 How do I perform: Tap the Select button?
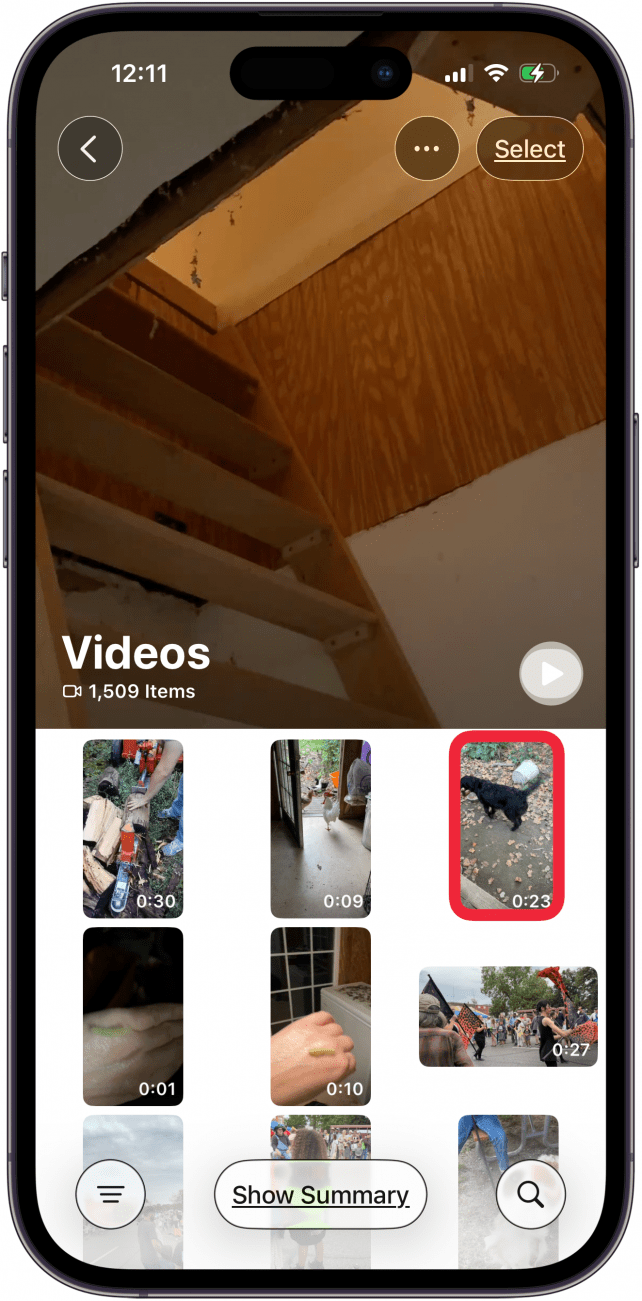[x=529, y=150]
